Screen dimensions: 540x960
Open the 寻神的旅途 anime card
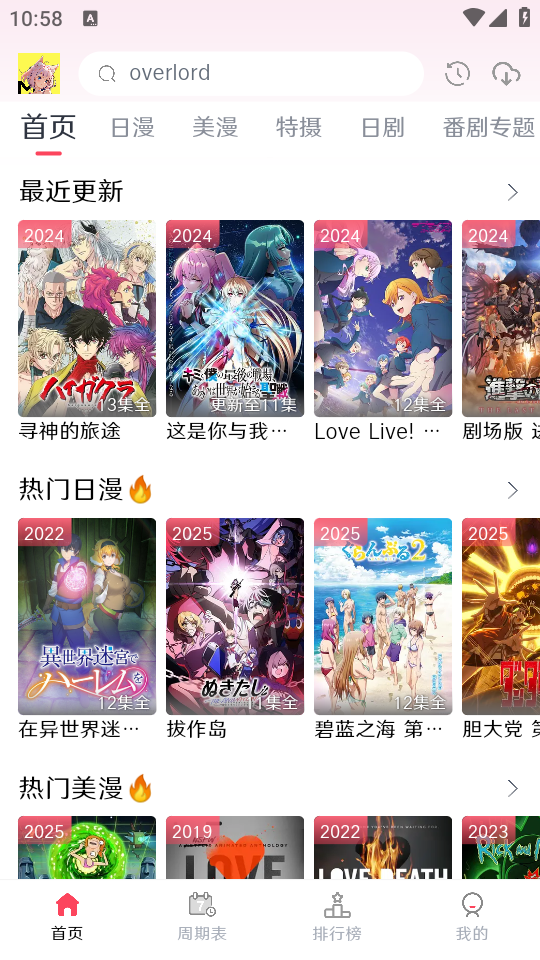(87, 331)
